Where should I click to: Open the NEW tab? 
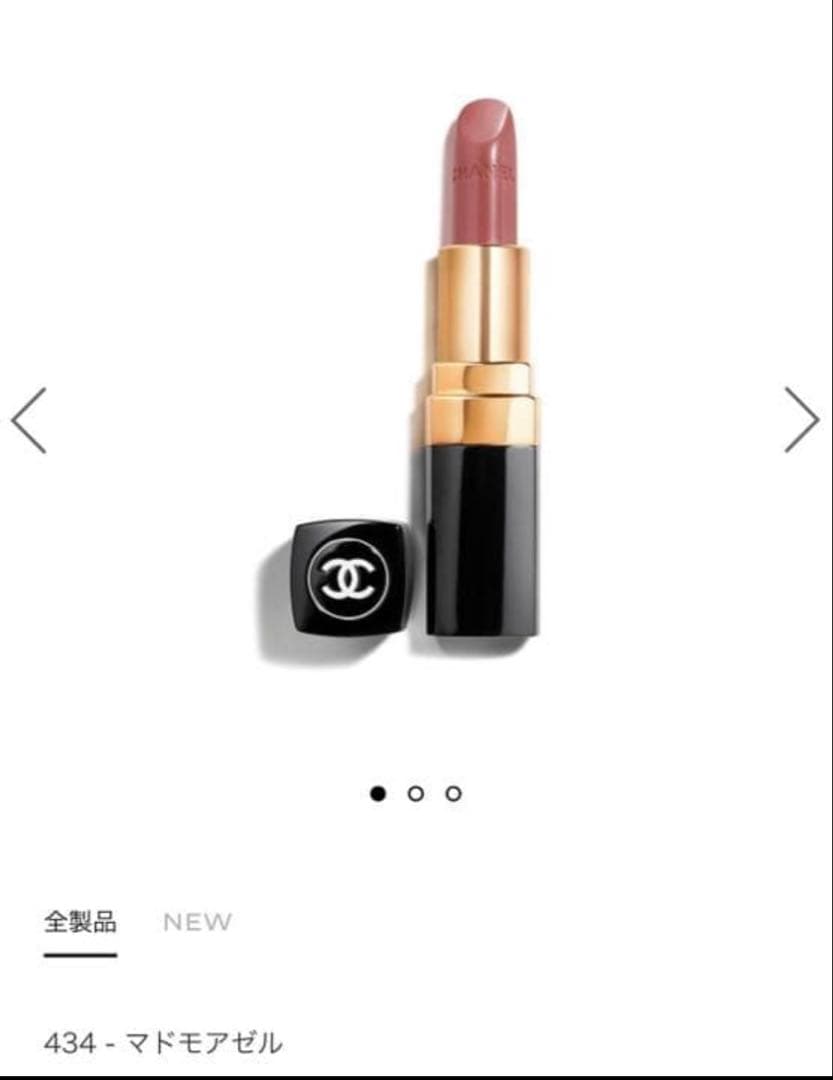coord(197,922)
